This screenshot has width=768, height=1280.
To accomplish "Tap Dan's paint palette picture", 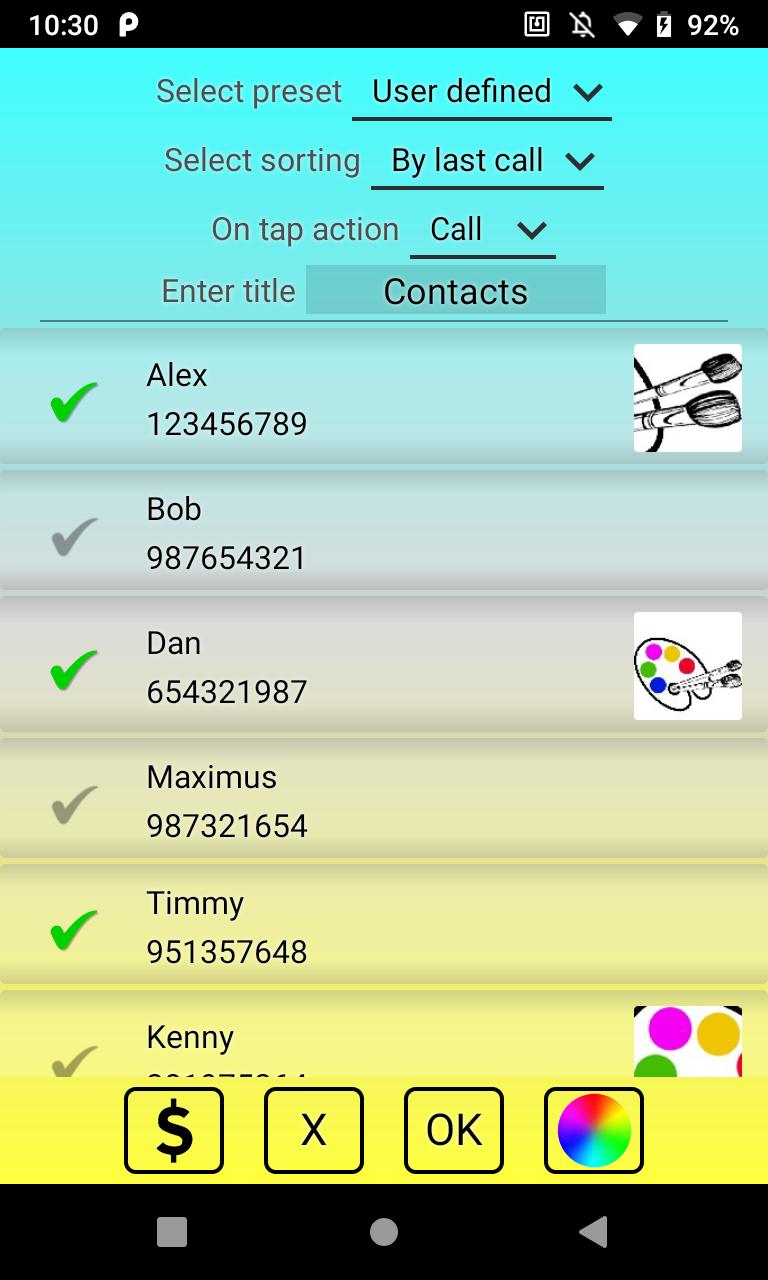I will click(688, 665).
